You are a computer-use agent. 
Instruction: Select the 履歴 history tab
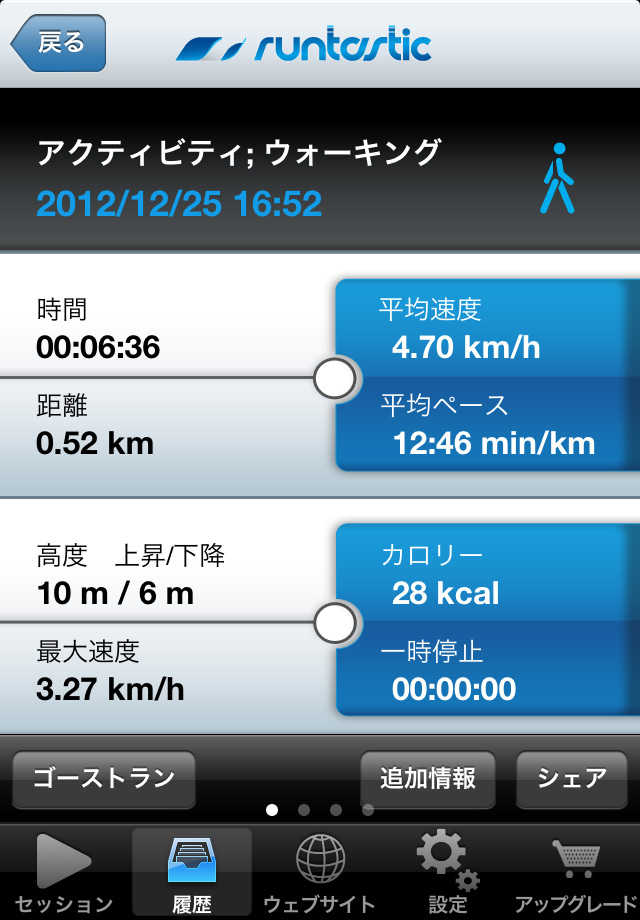(x=192, y=872)
